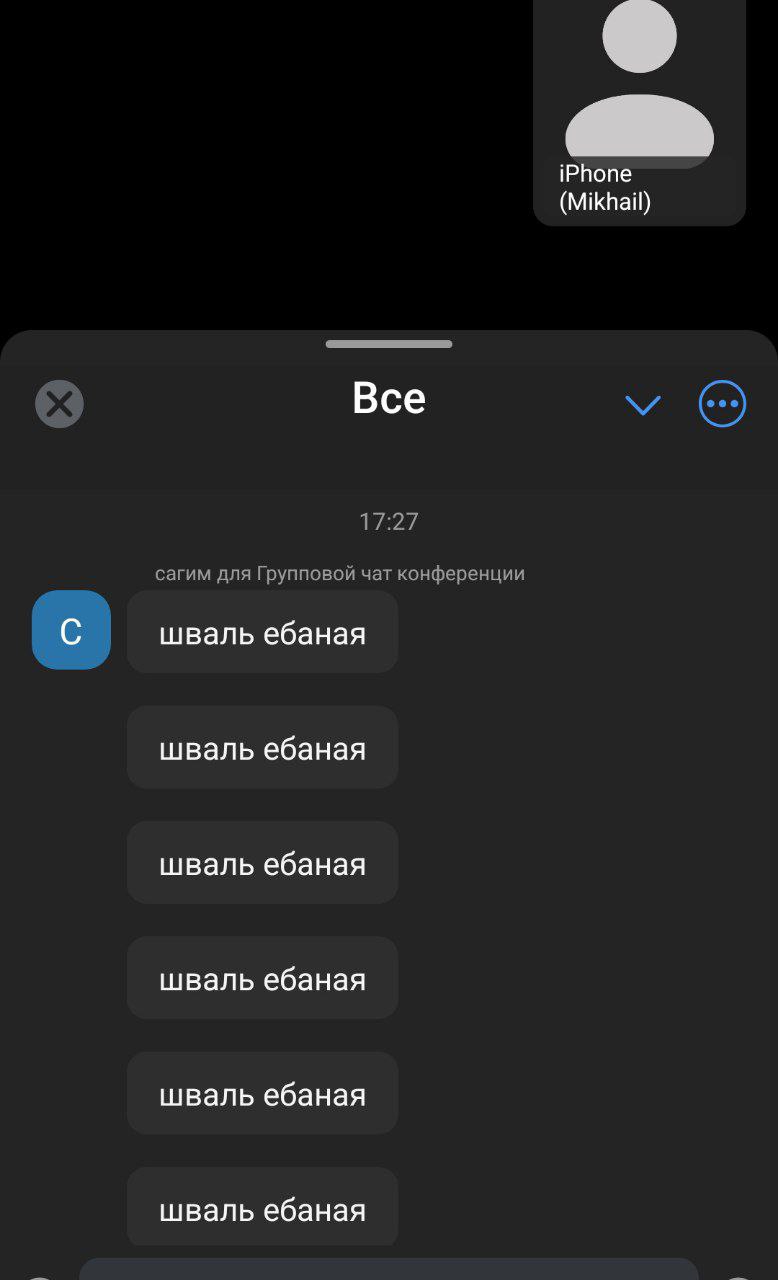Expand the recipient dropdown chevron
Screen dimensions: 778x1280
tap(642, 404)
